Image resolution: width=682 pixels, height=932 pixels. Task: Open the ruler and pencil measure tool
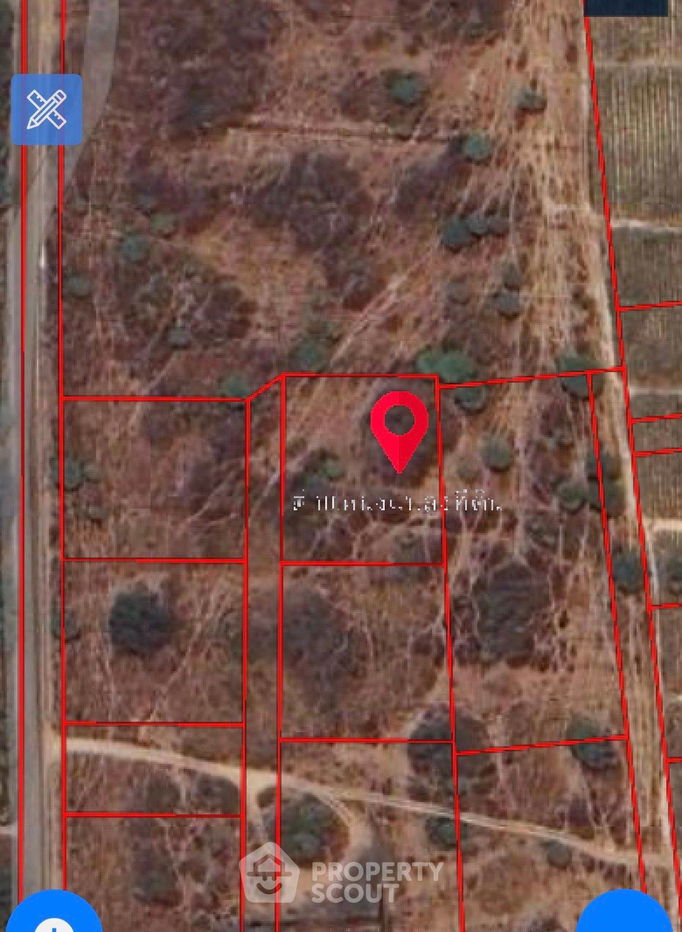coord(46,110)
